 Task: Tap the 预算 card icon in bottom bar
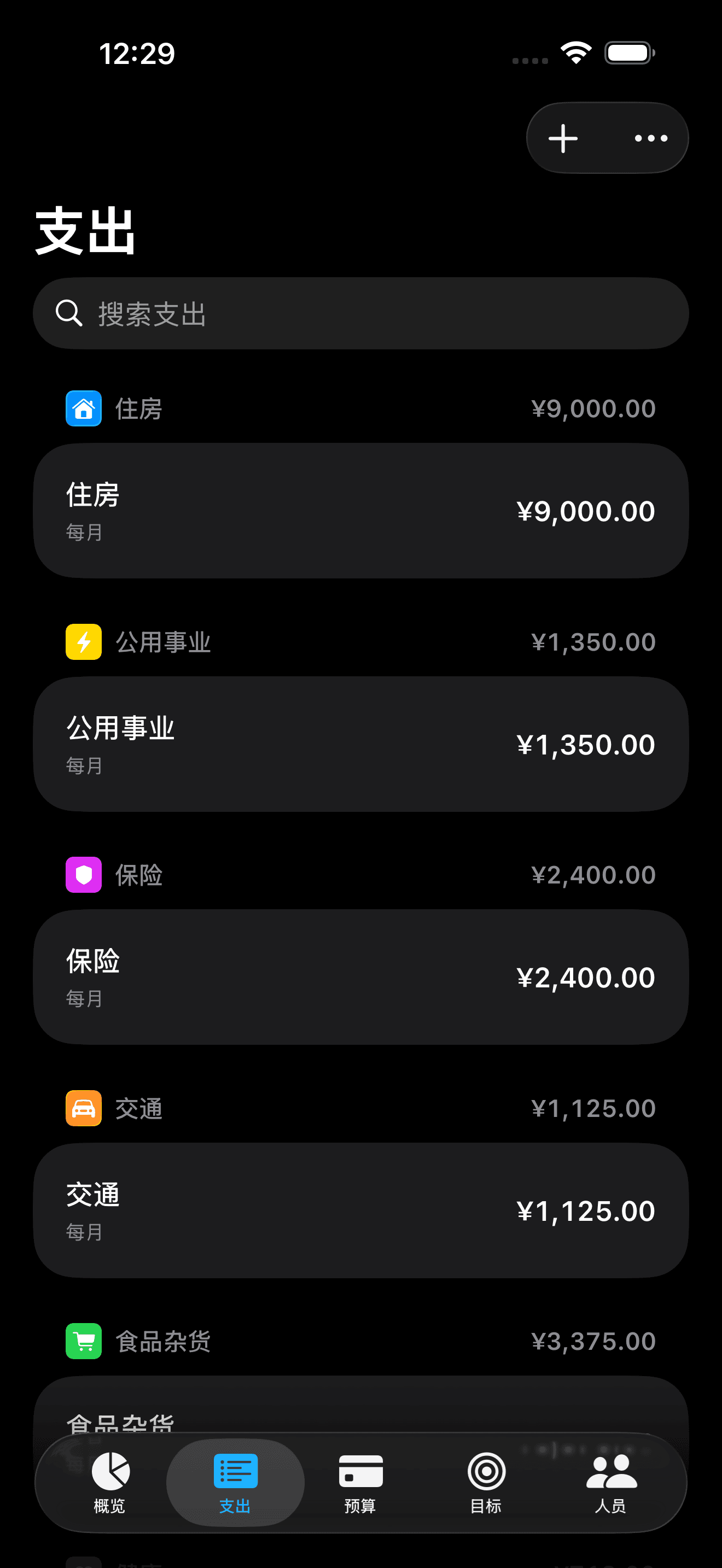[x=360, y=1476]
